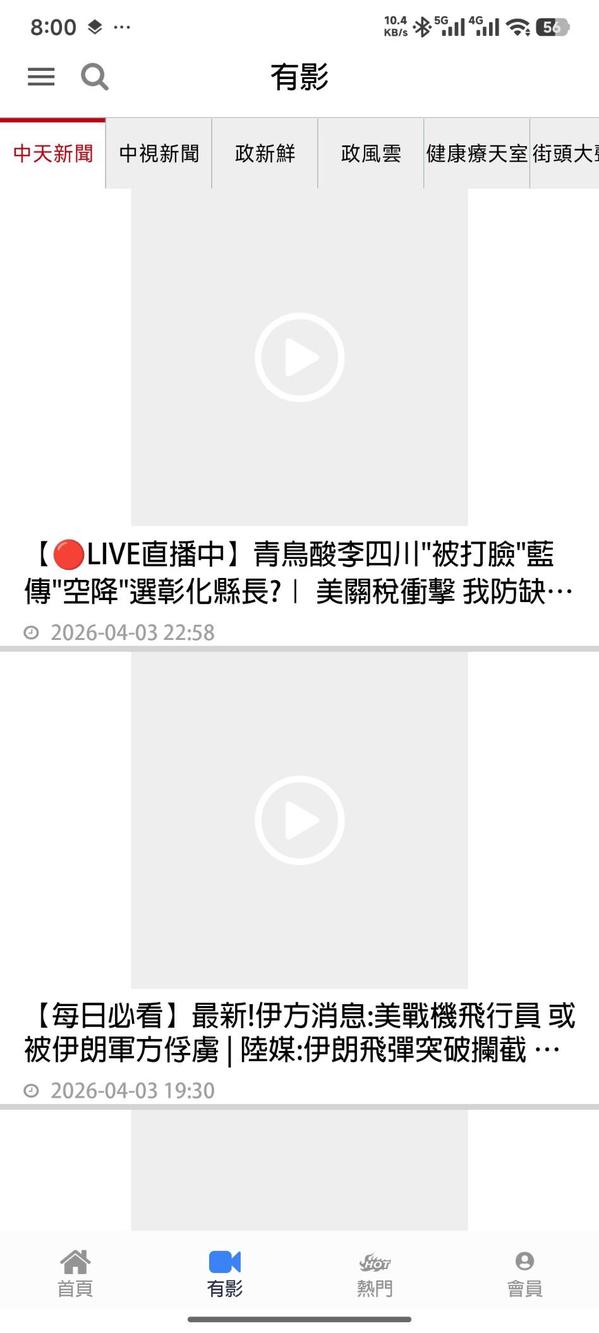The width and height of the screenshot is (599, 1333).
Task: Select the 中天新聞 tab
Action: 53,153
